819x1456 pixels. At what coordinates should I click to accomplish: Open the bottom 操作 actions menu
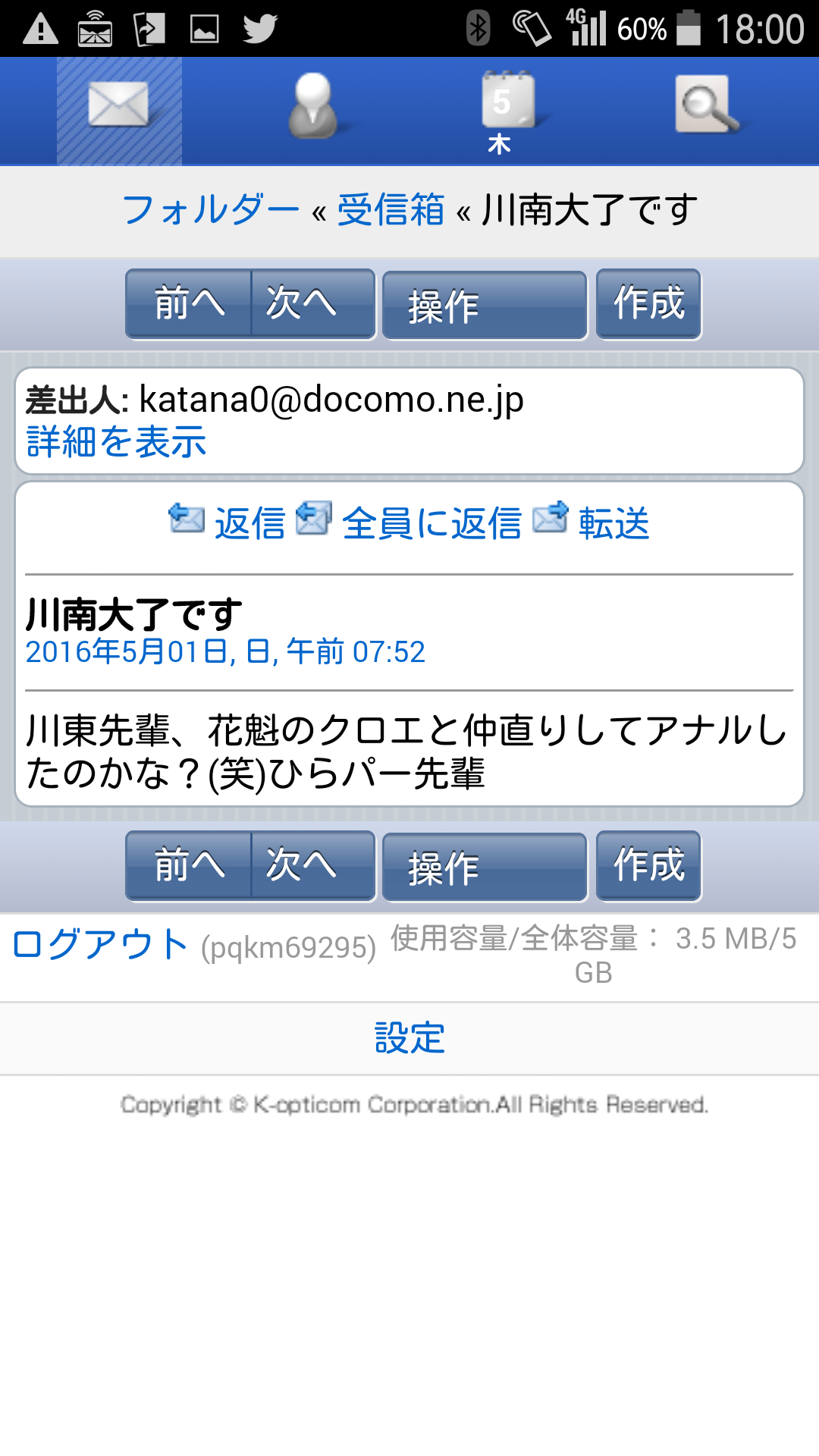(x=484, y=868)
